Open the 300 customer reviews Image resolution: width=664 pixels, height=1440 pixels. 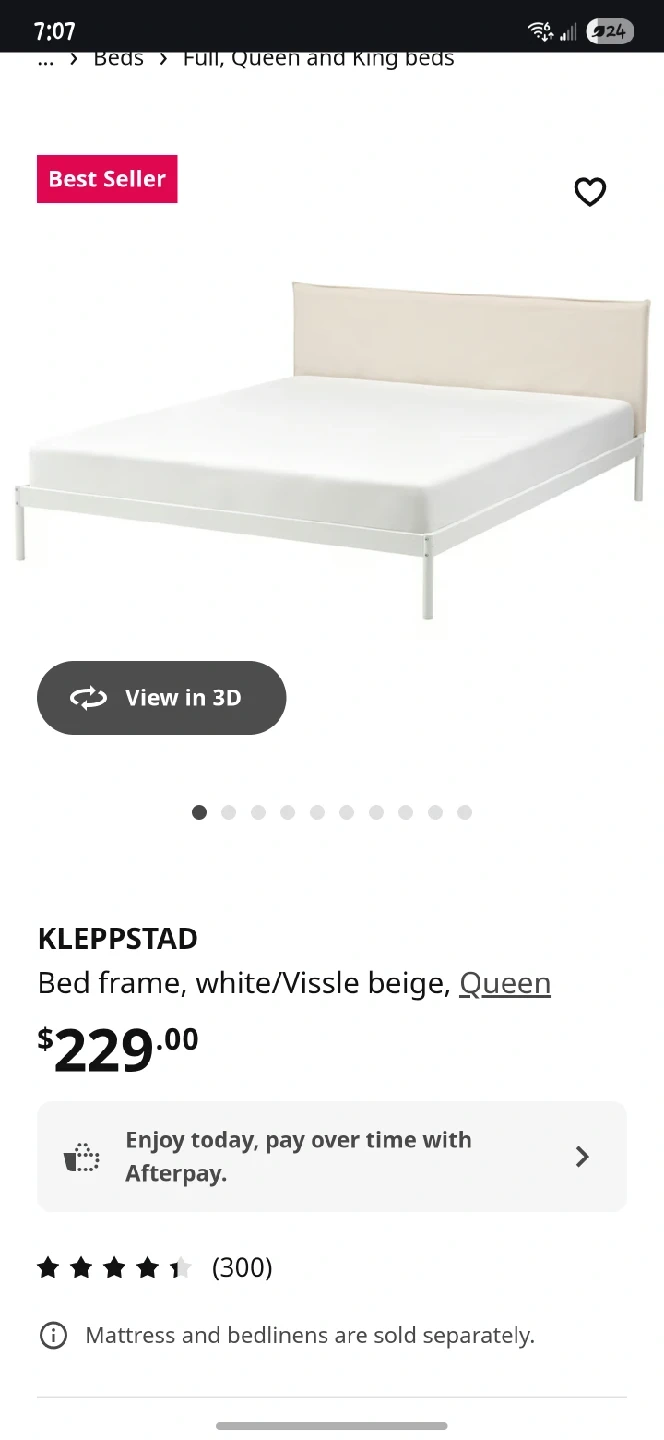coord(154,1268)
